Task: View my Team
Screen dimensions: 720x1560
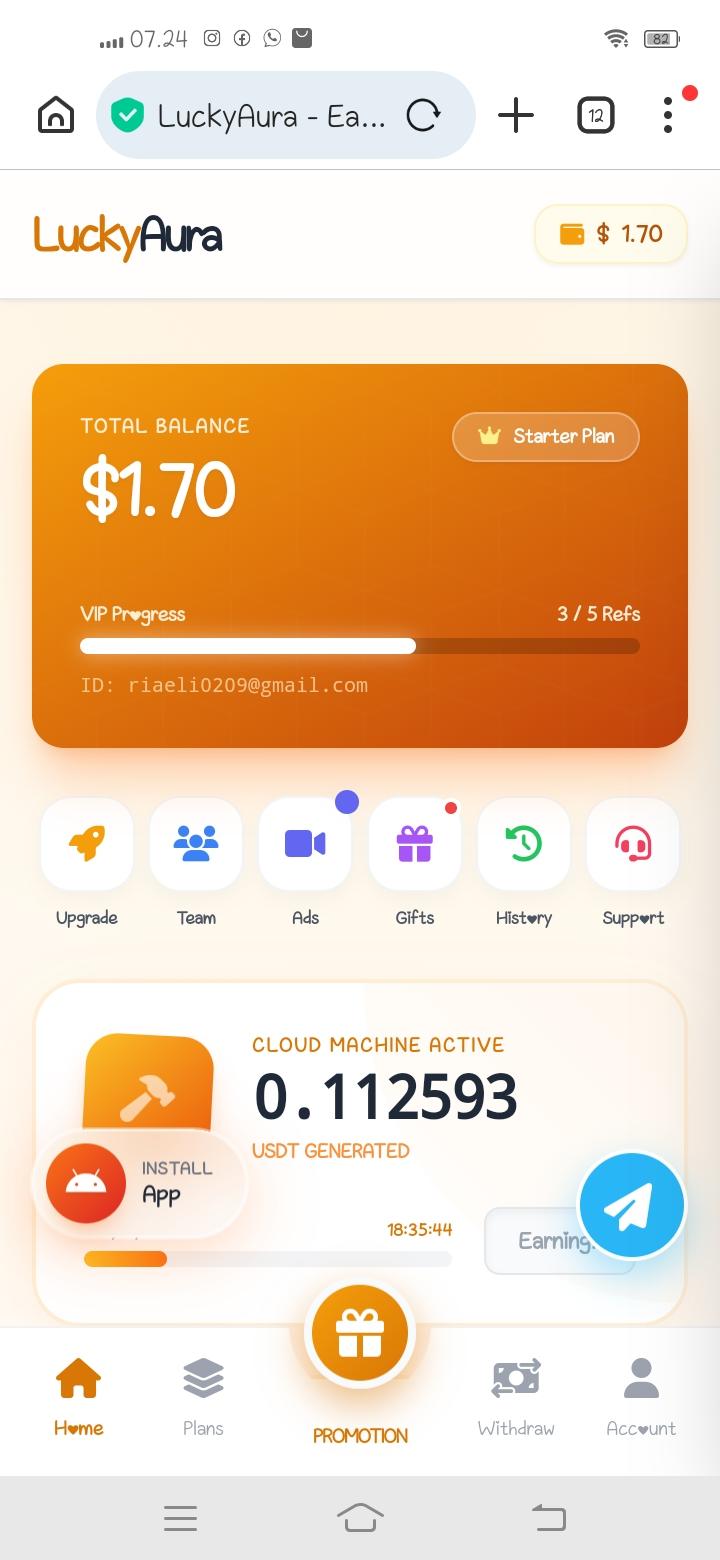Action: 196,845
